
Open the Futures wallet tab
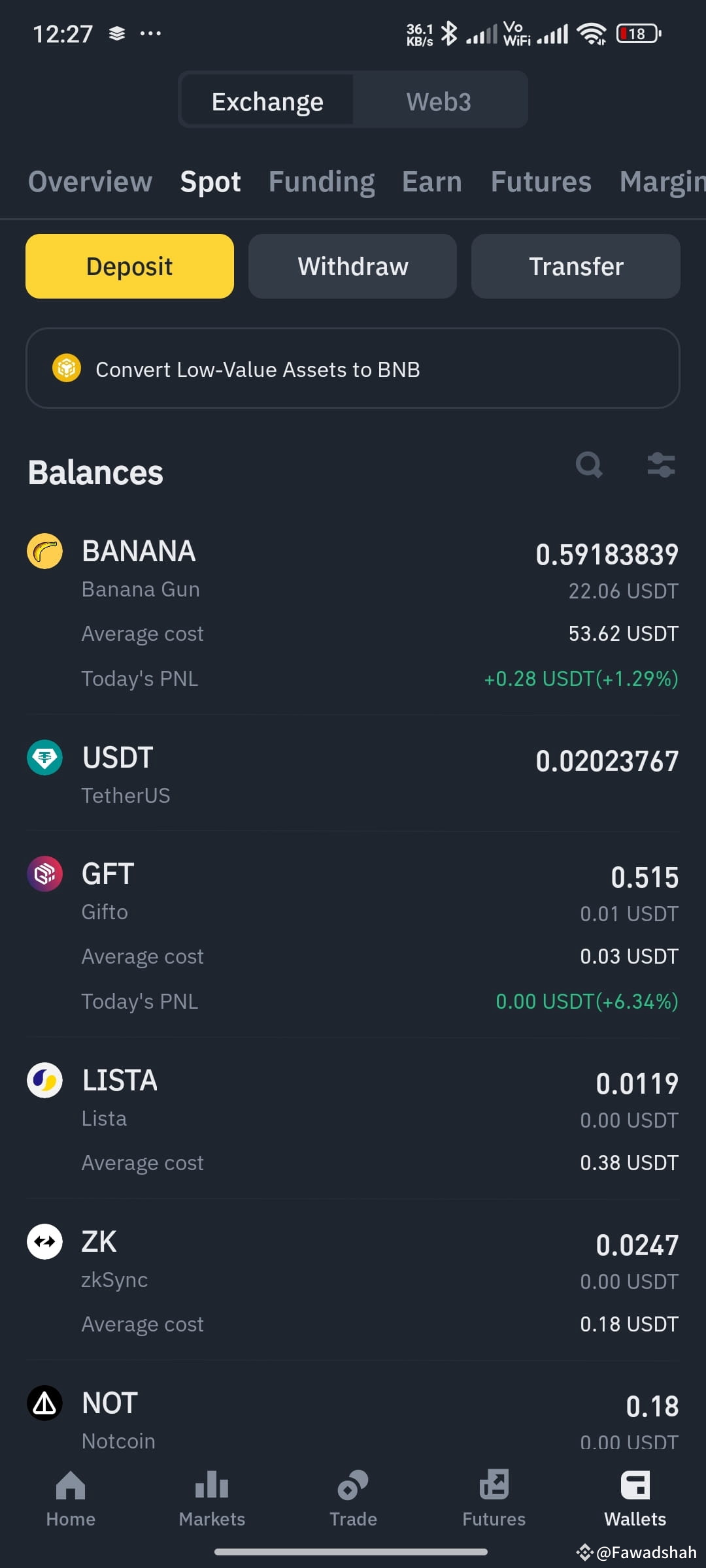541,182
